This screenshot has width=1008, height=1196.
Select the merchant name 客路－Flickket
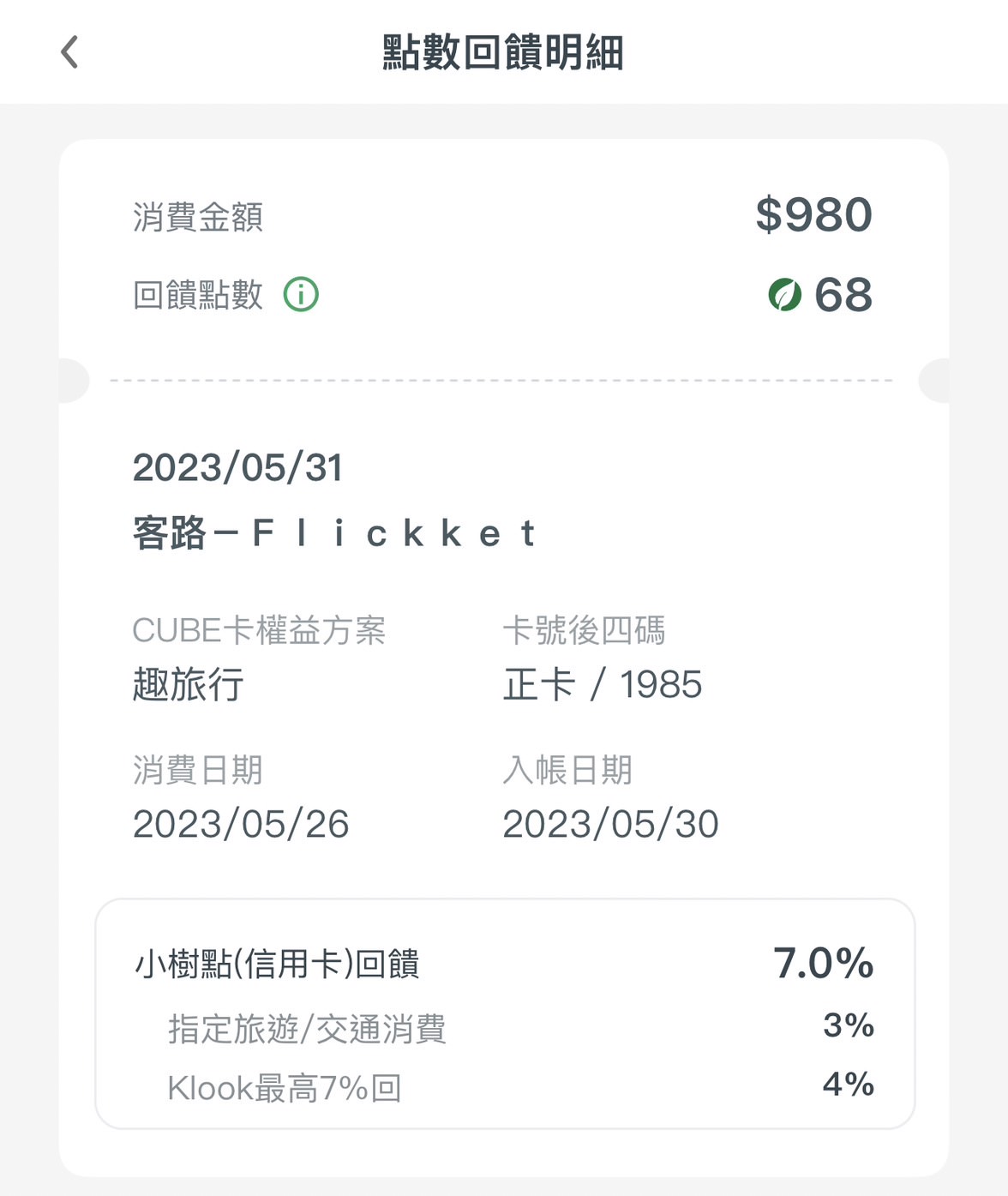334,532
